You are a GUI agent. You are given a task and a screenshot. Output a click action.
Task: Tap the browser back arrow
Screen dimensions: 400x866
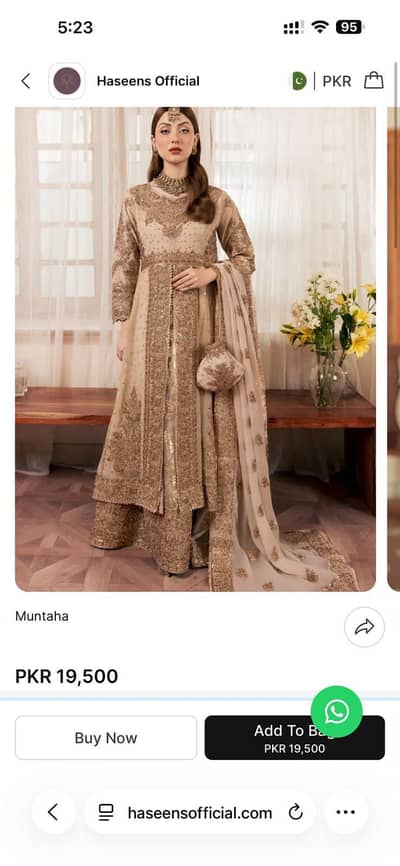pyautogui.click(x=53, y=812)
